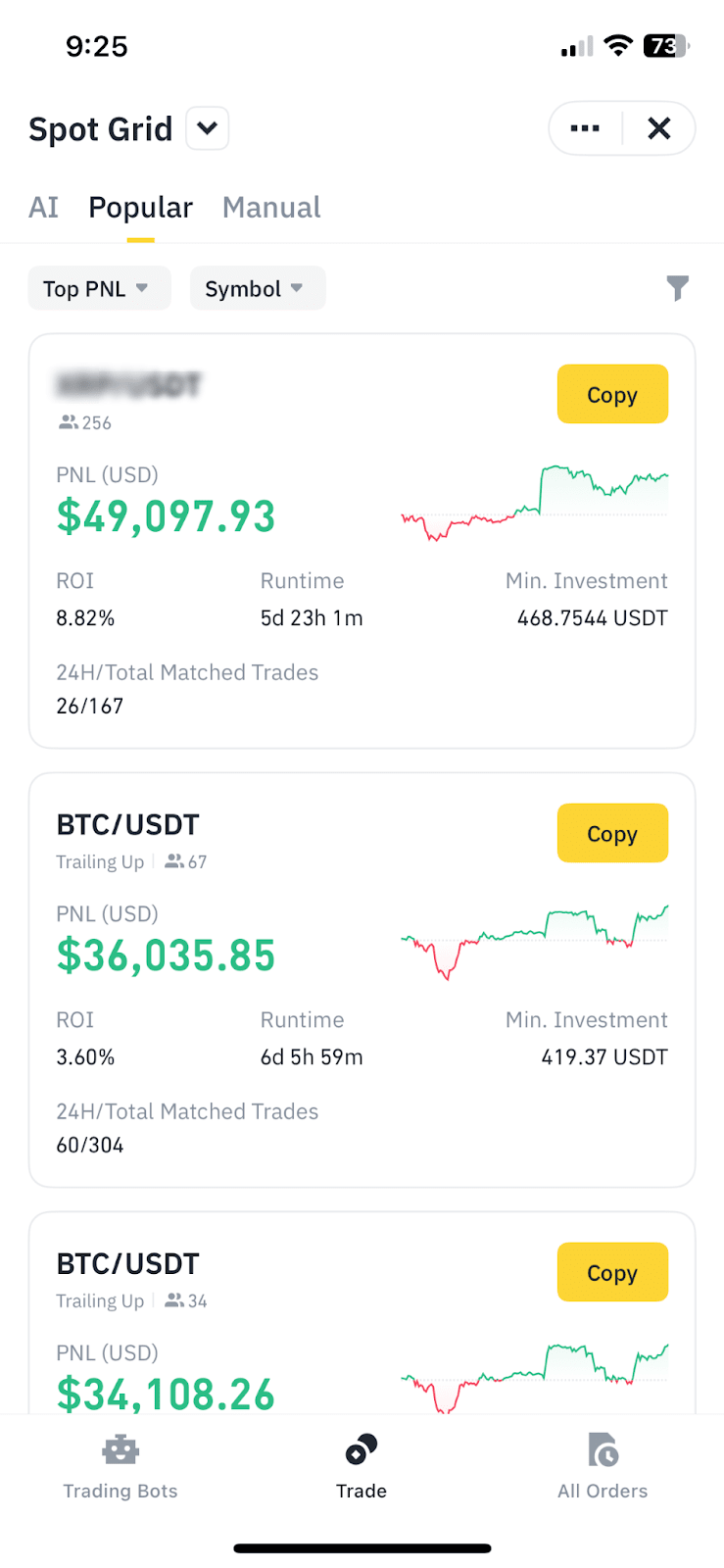Open the three-dot more options menu
Viewport: 724px width, 1568px height.
click(x=585, y=128)
